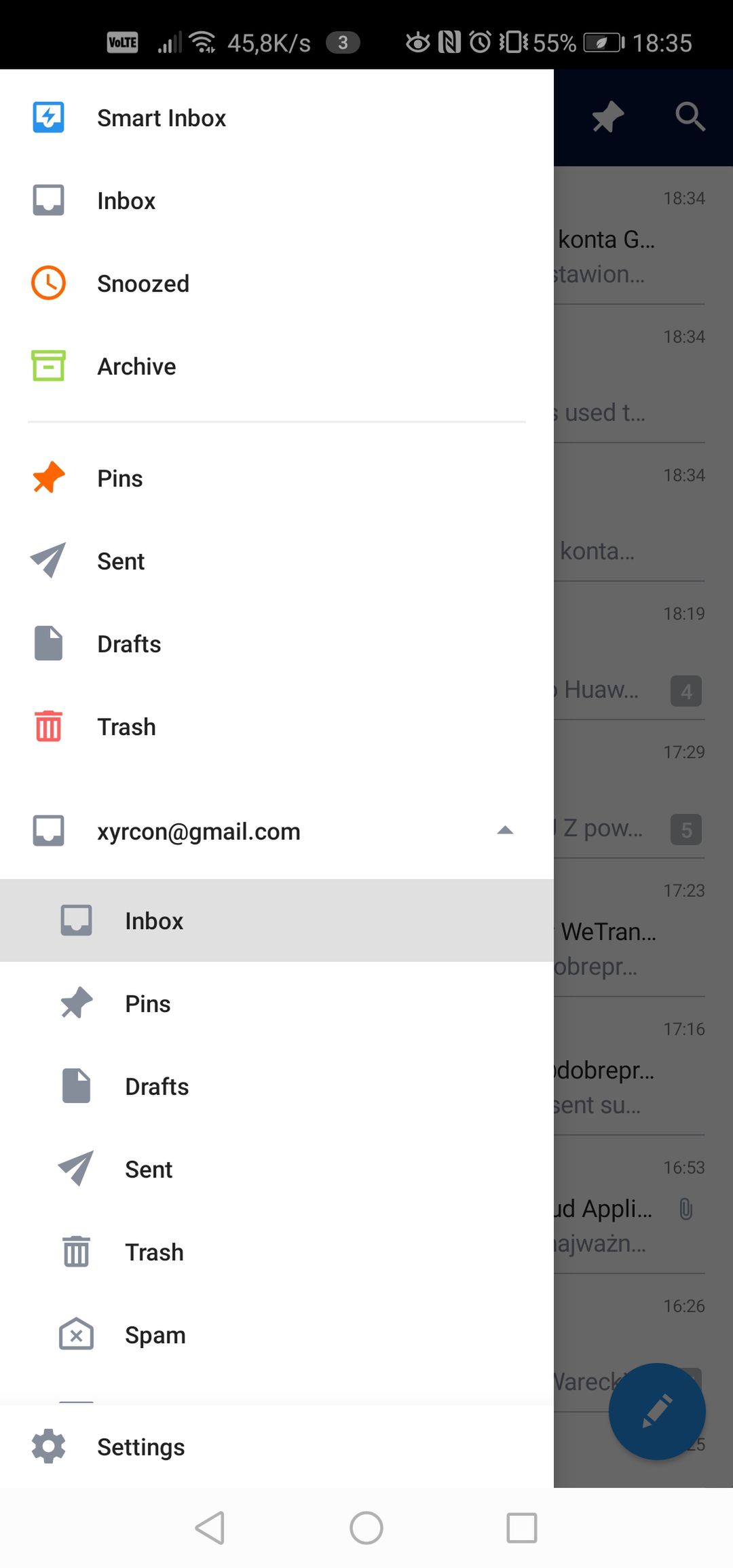Open Settings
The height and width of the screenshot is (1568, 733).
pos(277,1447)
